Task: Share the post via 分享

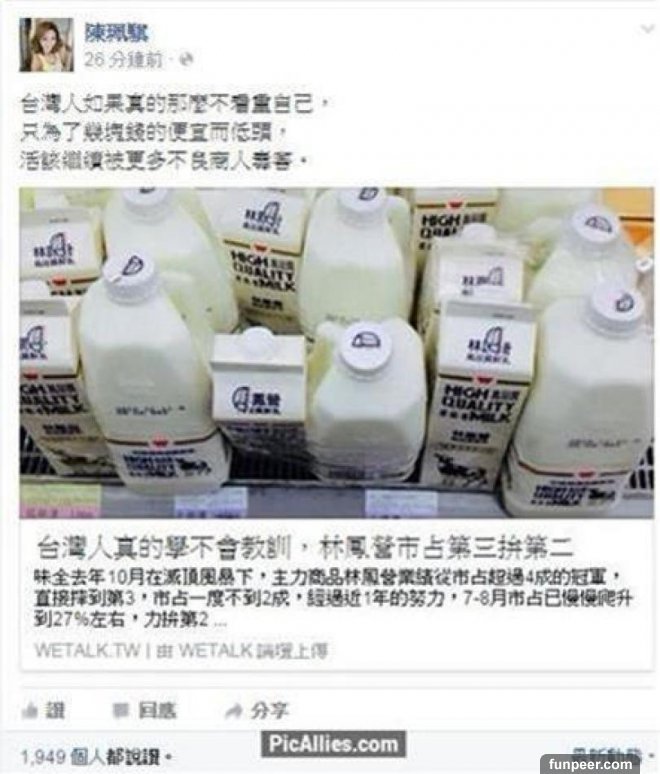Action: point(257,710)
